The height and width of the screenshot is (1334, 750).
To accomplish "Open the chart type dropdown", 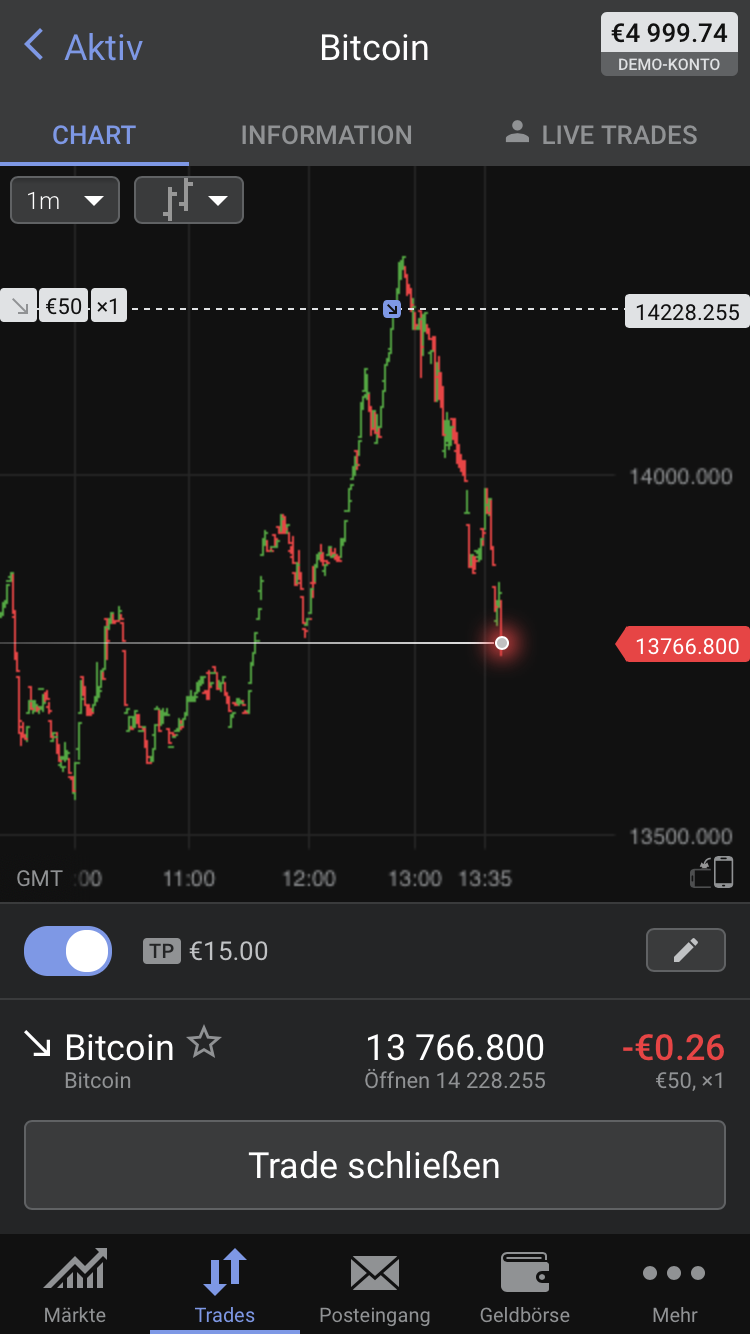I will pos(189,200).
